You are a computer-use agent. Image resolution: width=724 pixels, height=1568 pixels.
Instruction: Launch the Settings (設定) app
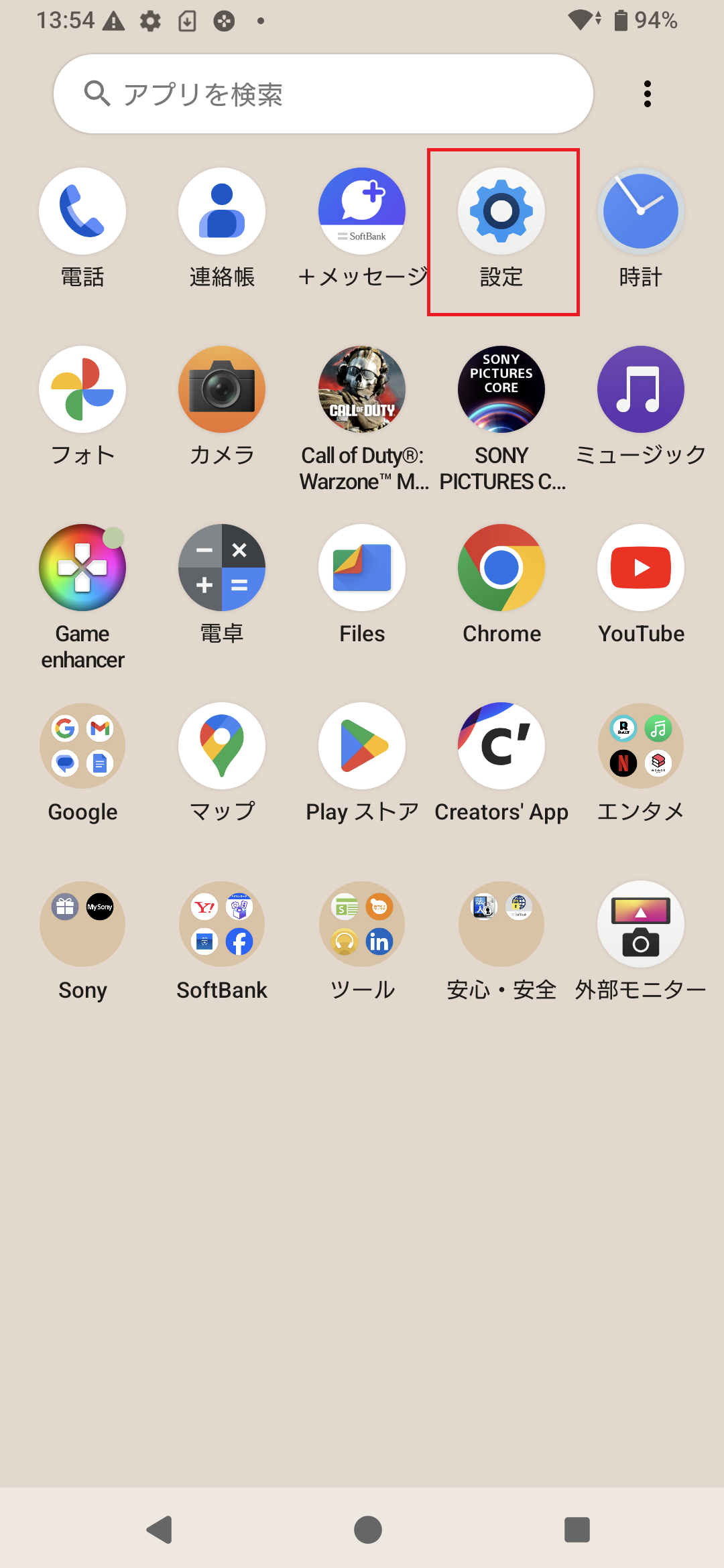click(x=501, y=210)
